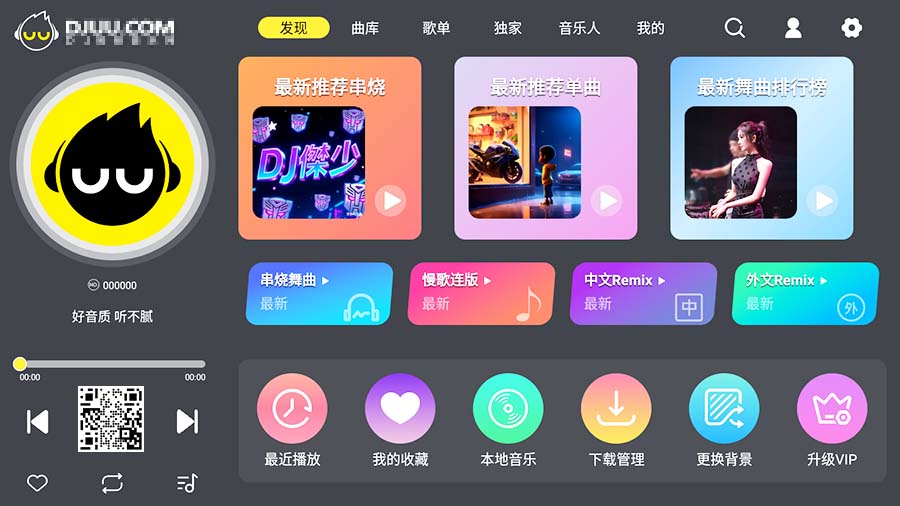Open the search icon

pyautogui.click(x=735, y=28)
